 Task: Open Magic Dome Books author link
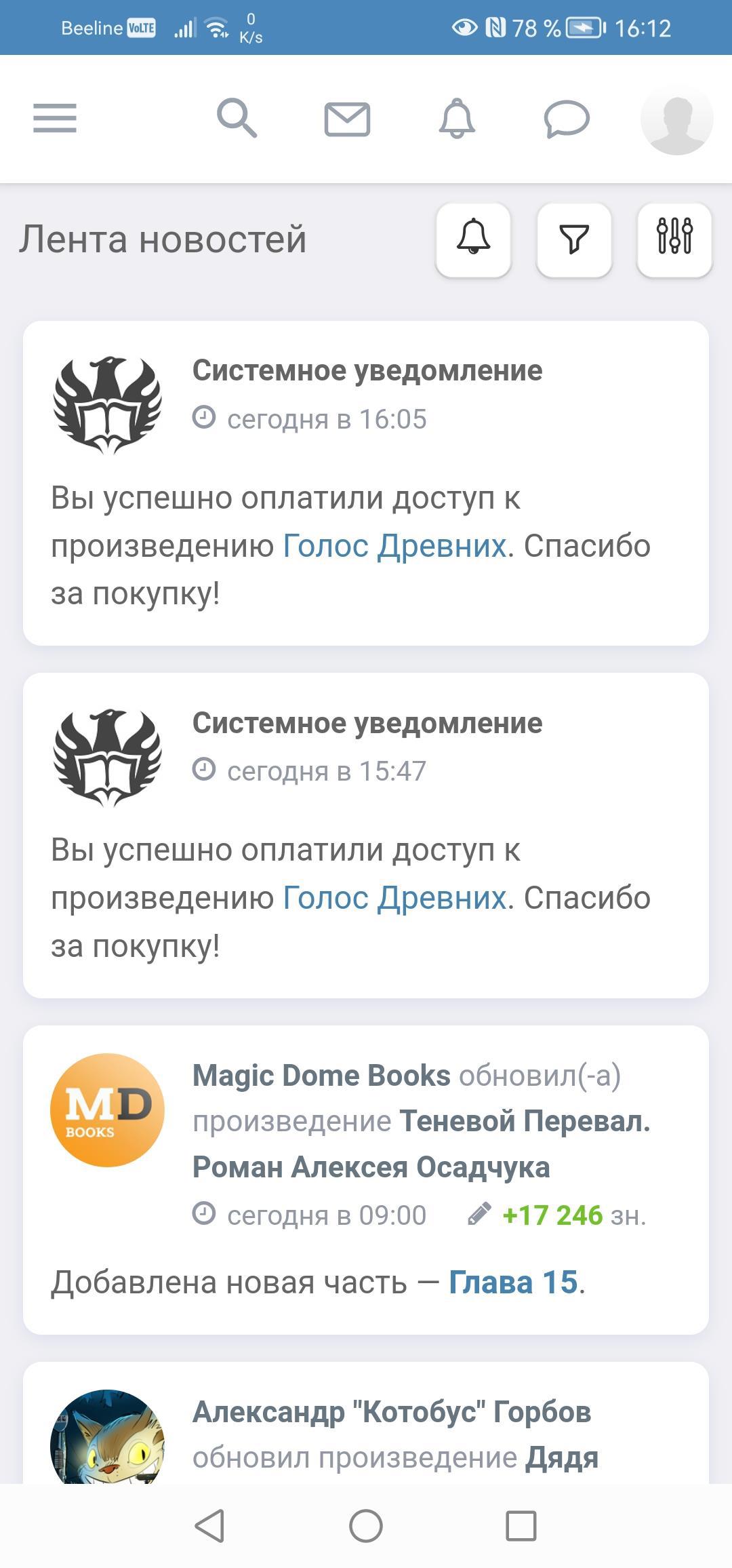(321, 1076)
